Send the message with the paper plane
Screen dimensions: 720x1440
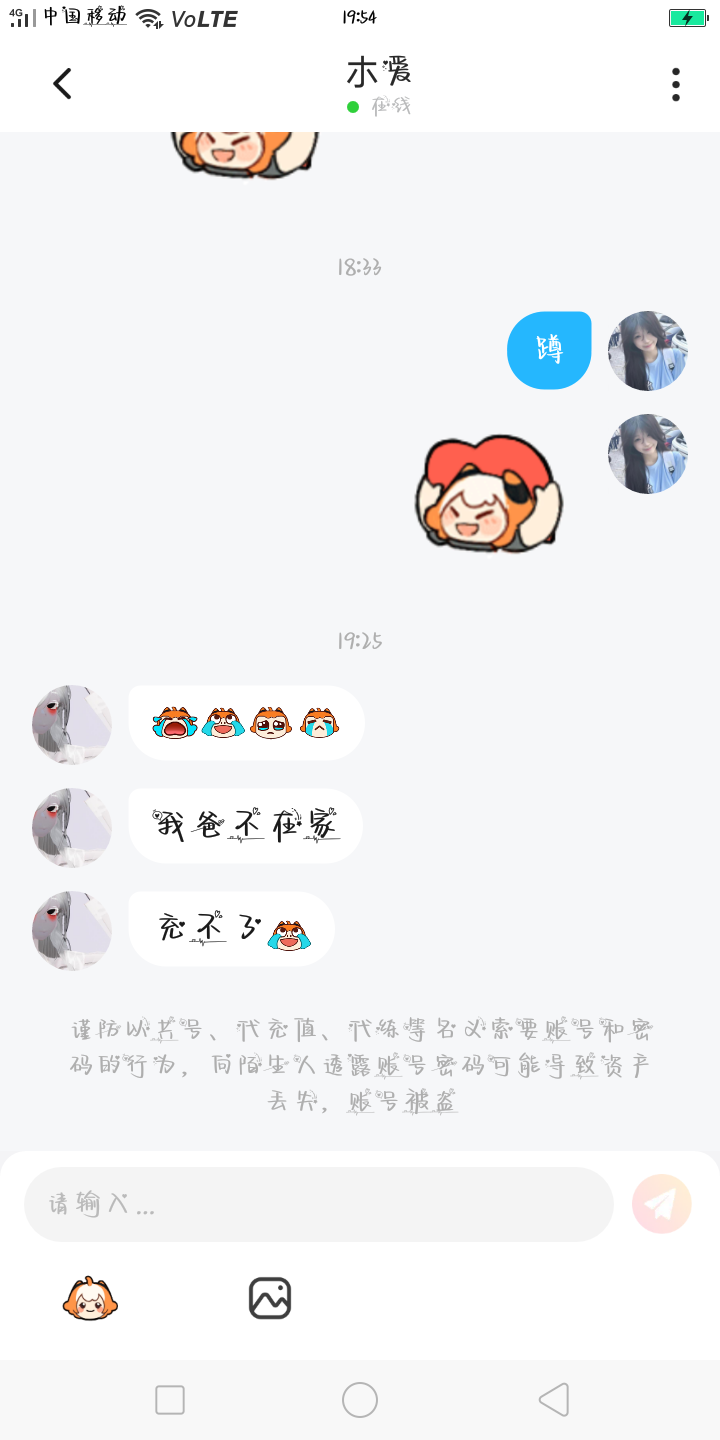(x=661, y=1204)
